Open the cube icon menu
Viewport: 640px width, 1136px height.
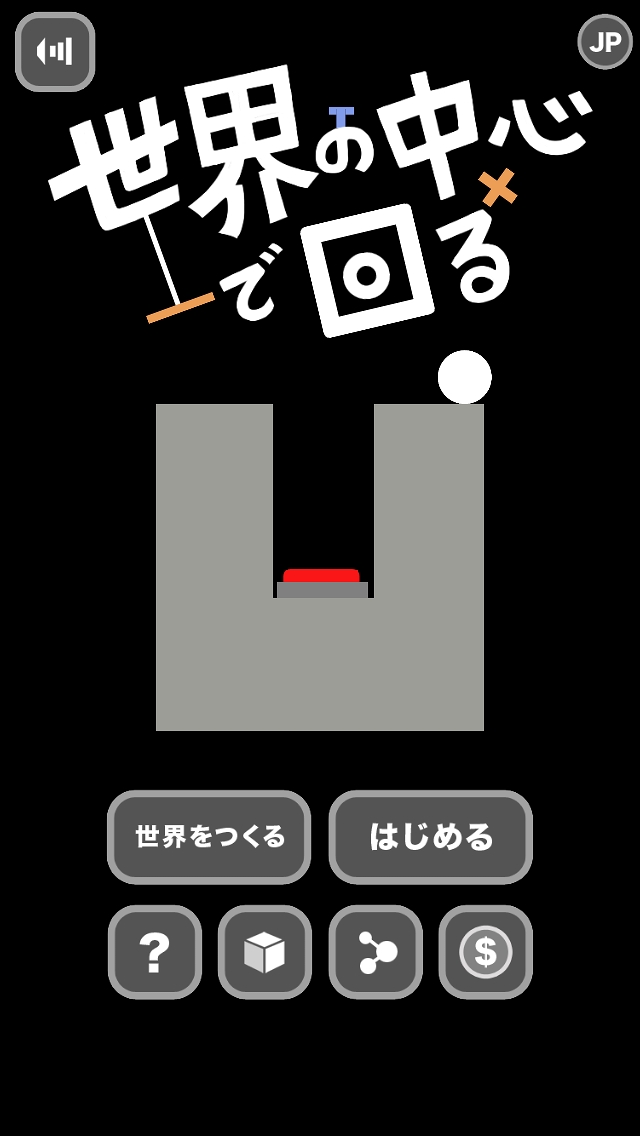tap(265, 952)
